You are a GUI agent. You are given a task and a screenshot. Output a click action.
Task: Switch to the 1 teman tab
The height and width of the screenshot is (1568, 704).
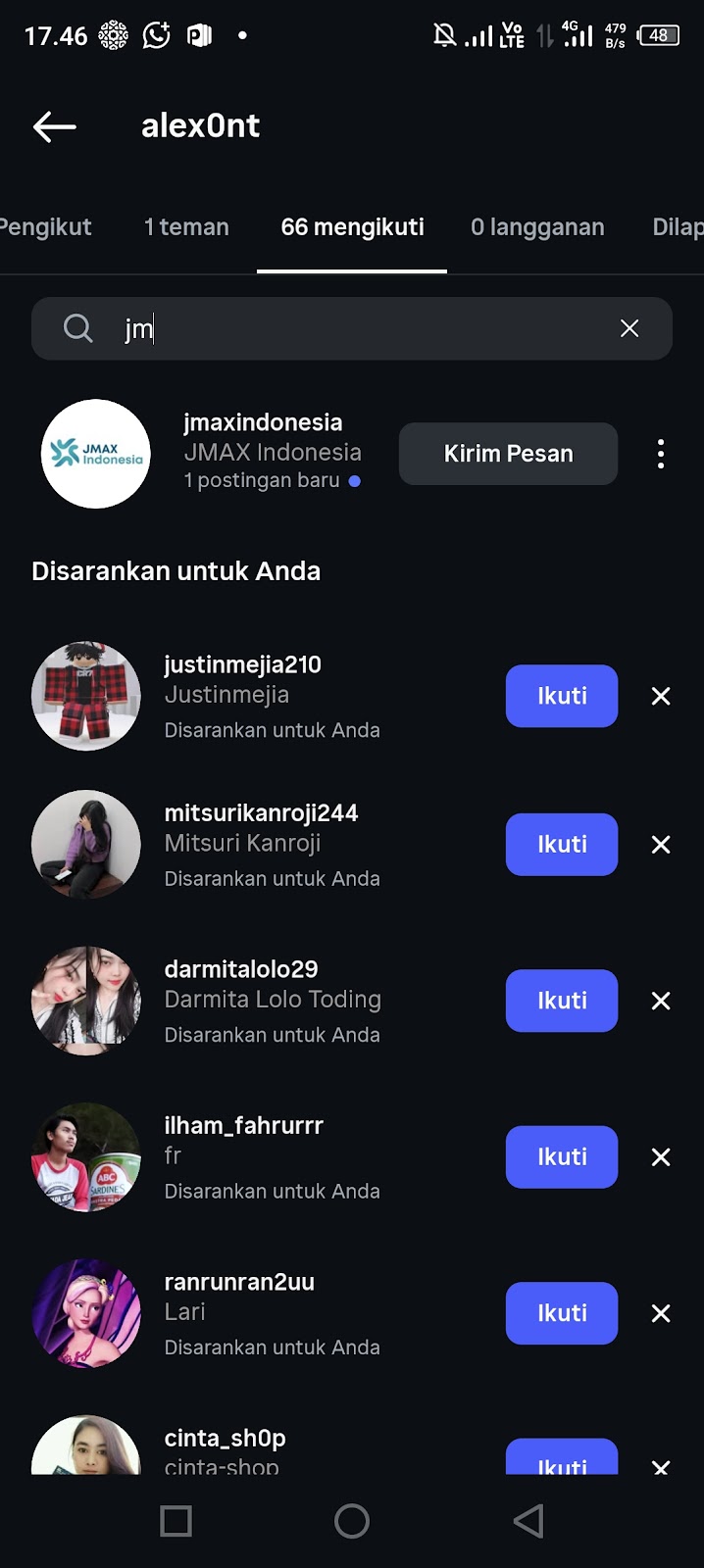coord(186,227)
